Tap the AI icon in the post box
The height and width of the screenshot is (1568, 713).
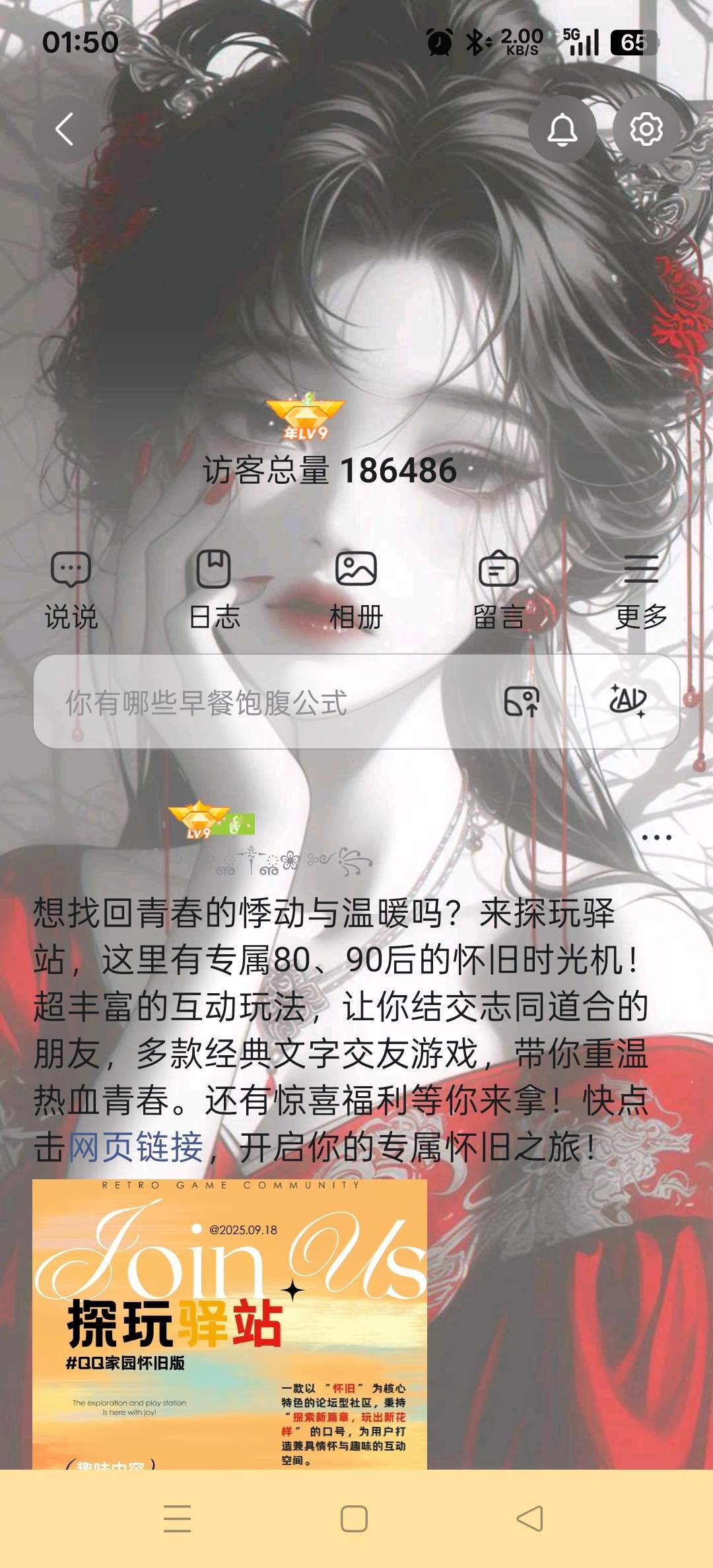click(627, 701)
